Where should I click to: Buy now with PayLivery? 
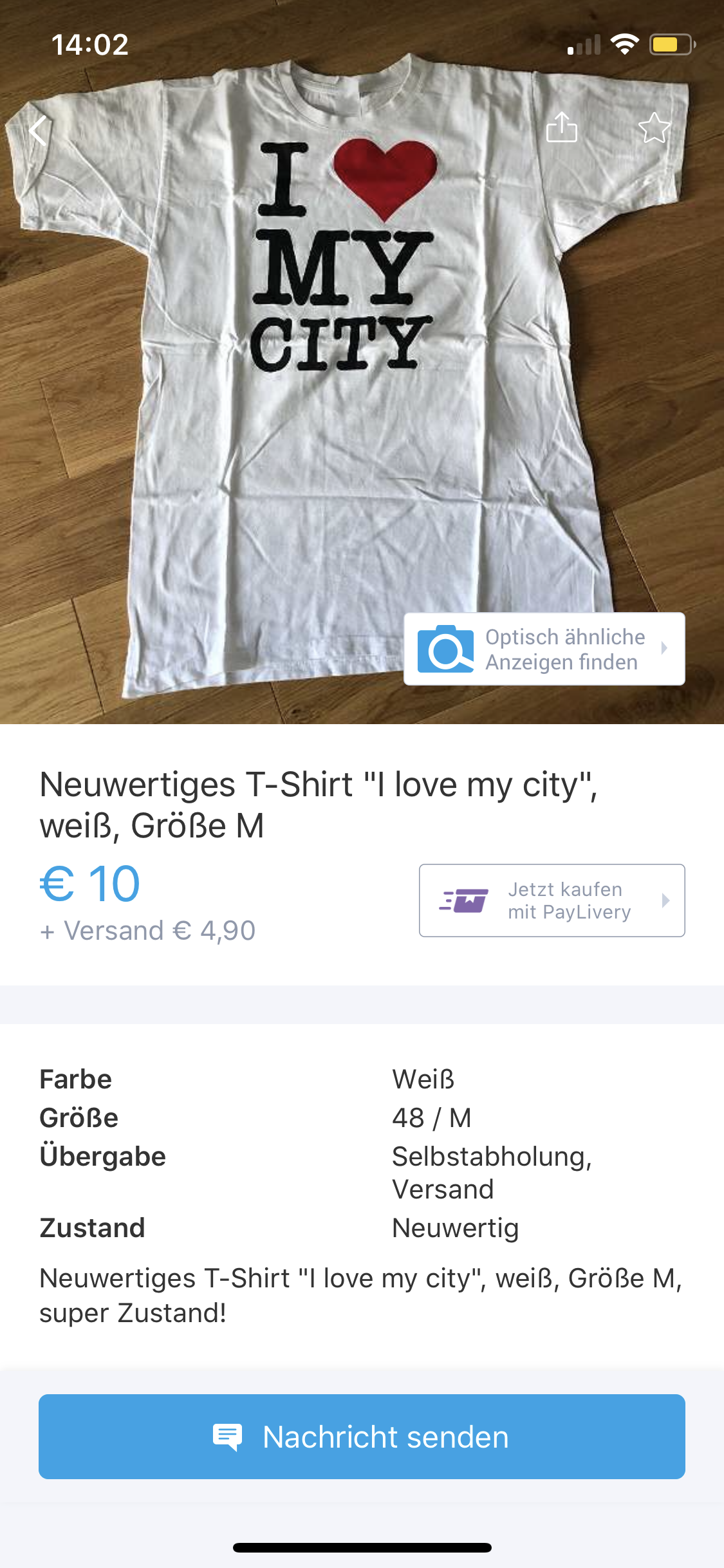[552, 900]
